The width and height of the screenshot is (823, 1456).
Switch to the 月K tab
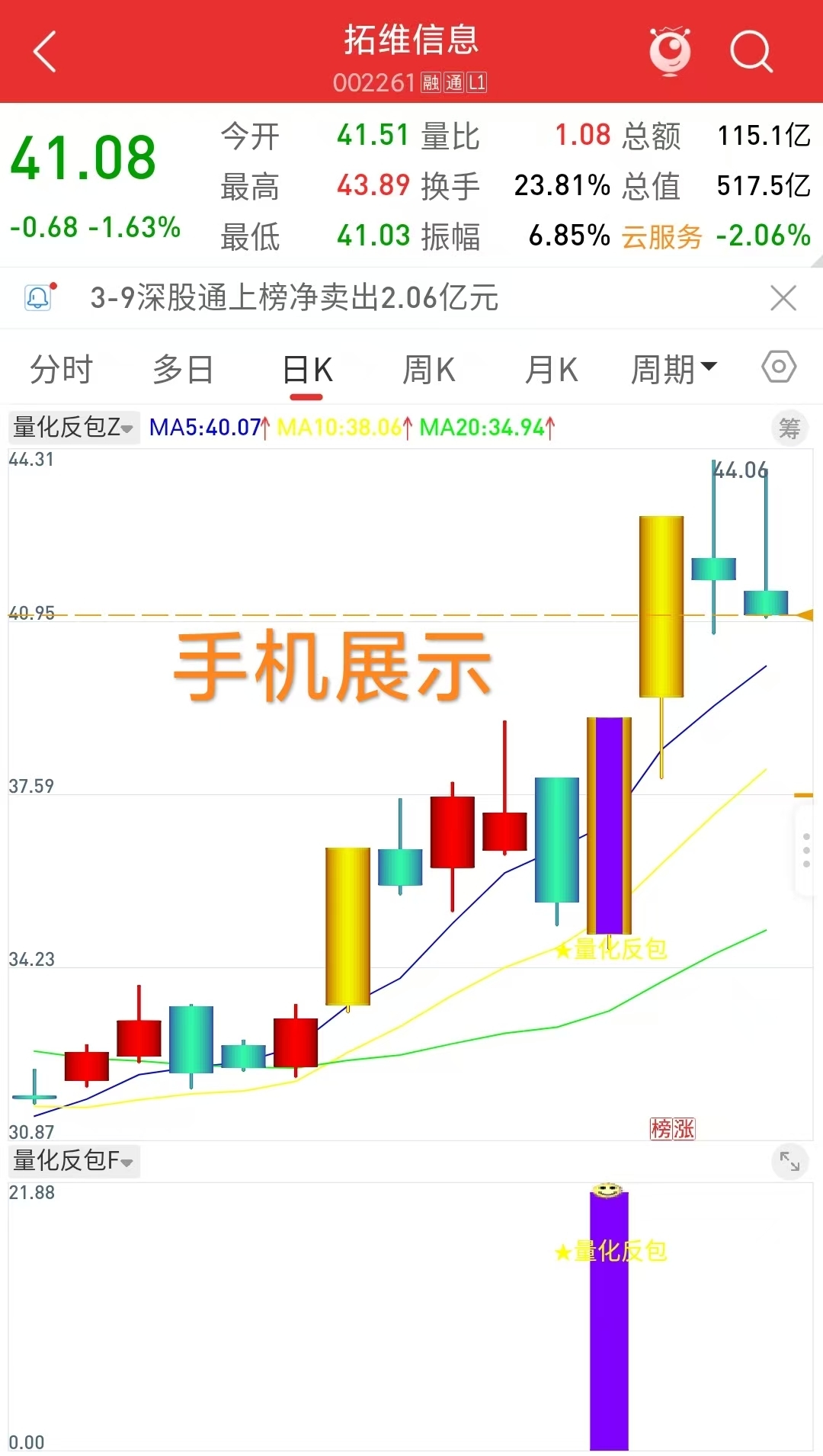(x=551, y=370)
